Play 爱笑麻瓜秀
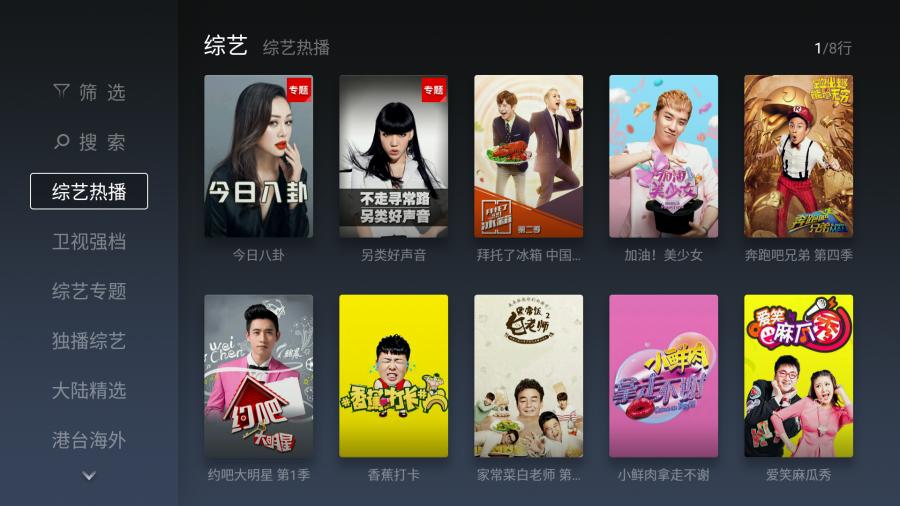This screenshot has width=900, height=506. click(x=798, y=376)
